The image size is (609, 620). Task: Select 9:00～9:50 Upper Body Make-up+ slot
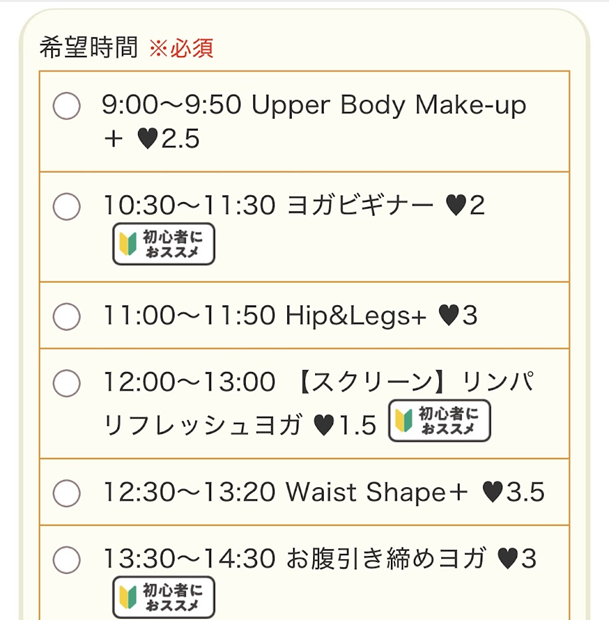coord(66,106)
